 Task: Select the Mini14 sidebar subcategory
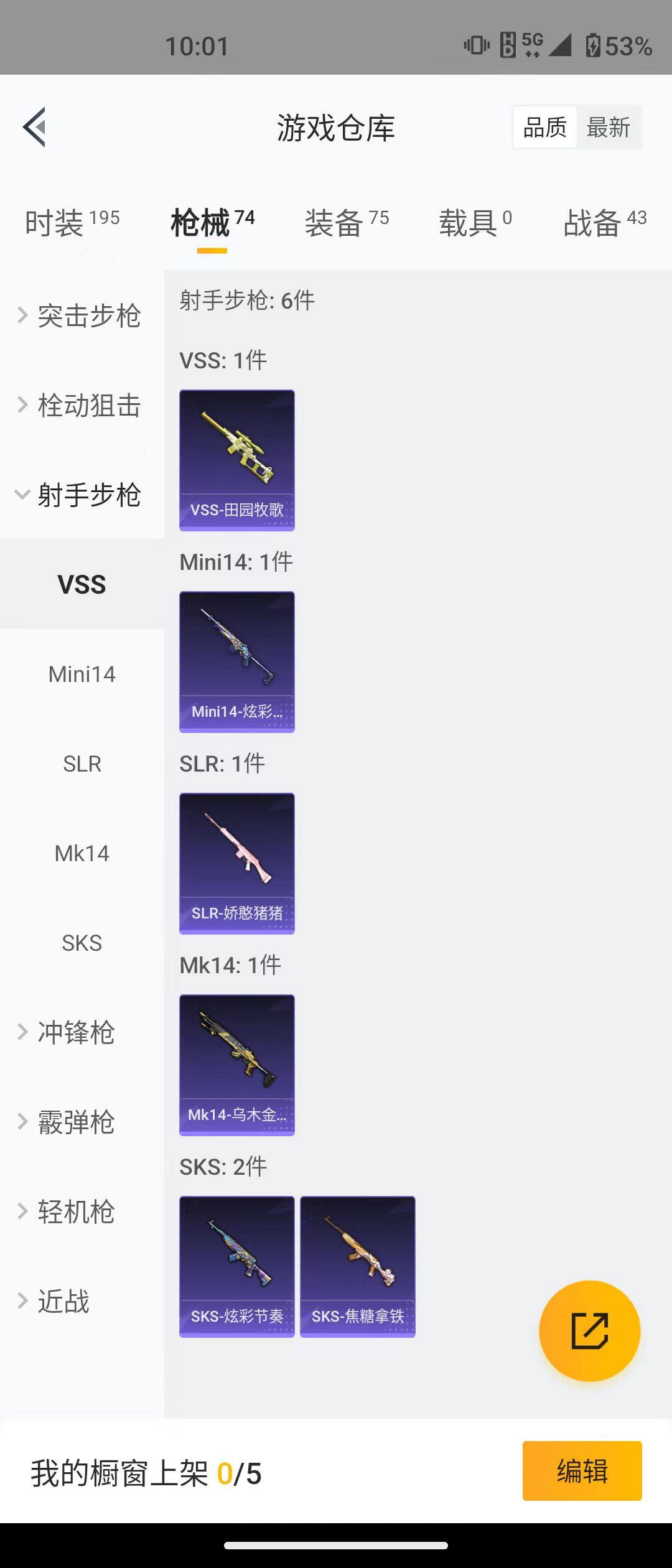pos(82,673)
